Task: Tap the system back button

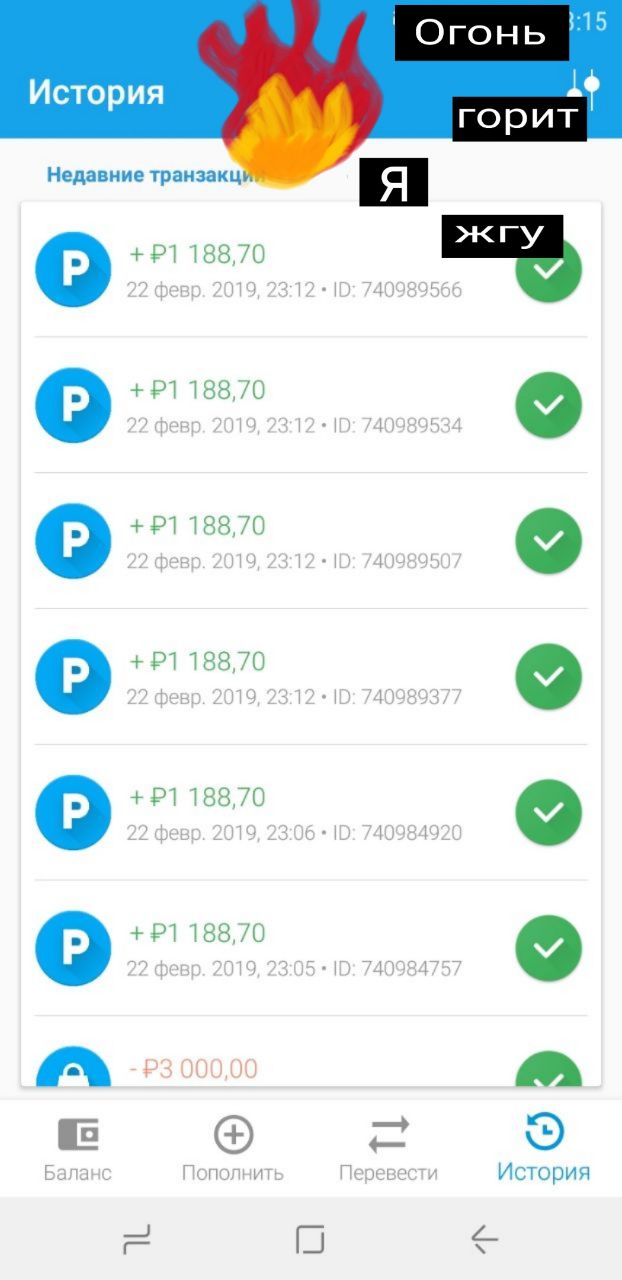Action: coord(484,1240)
